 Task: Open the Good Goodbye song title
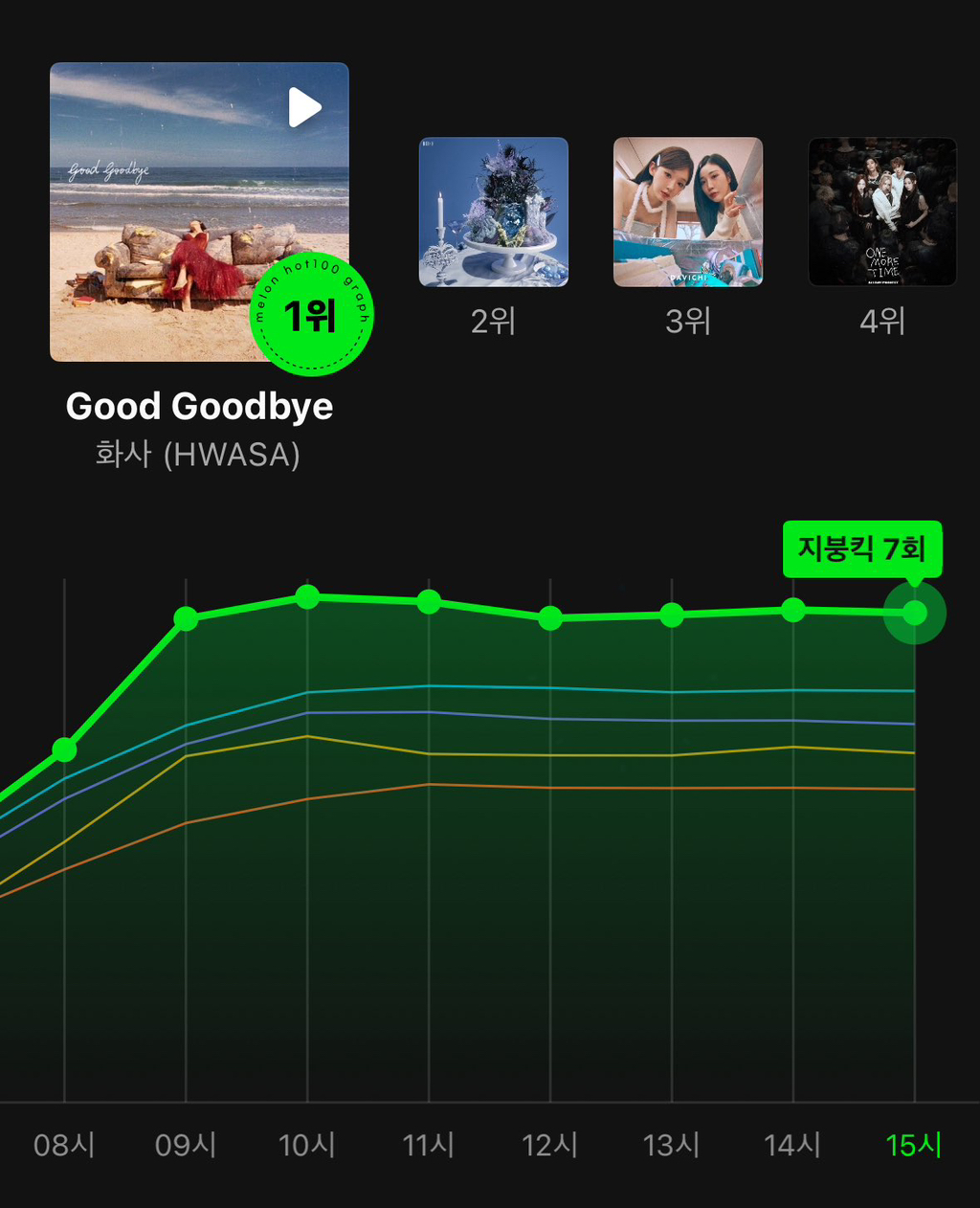(x=198, y=406)
